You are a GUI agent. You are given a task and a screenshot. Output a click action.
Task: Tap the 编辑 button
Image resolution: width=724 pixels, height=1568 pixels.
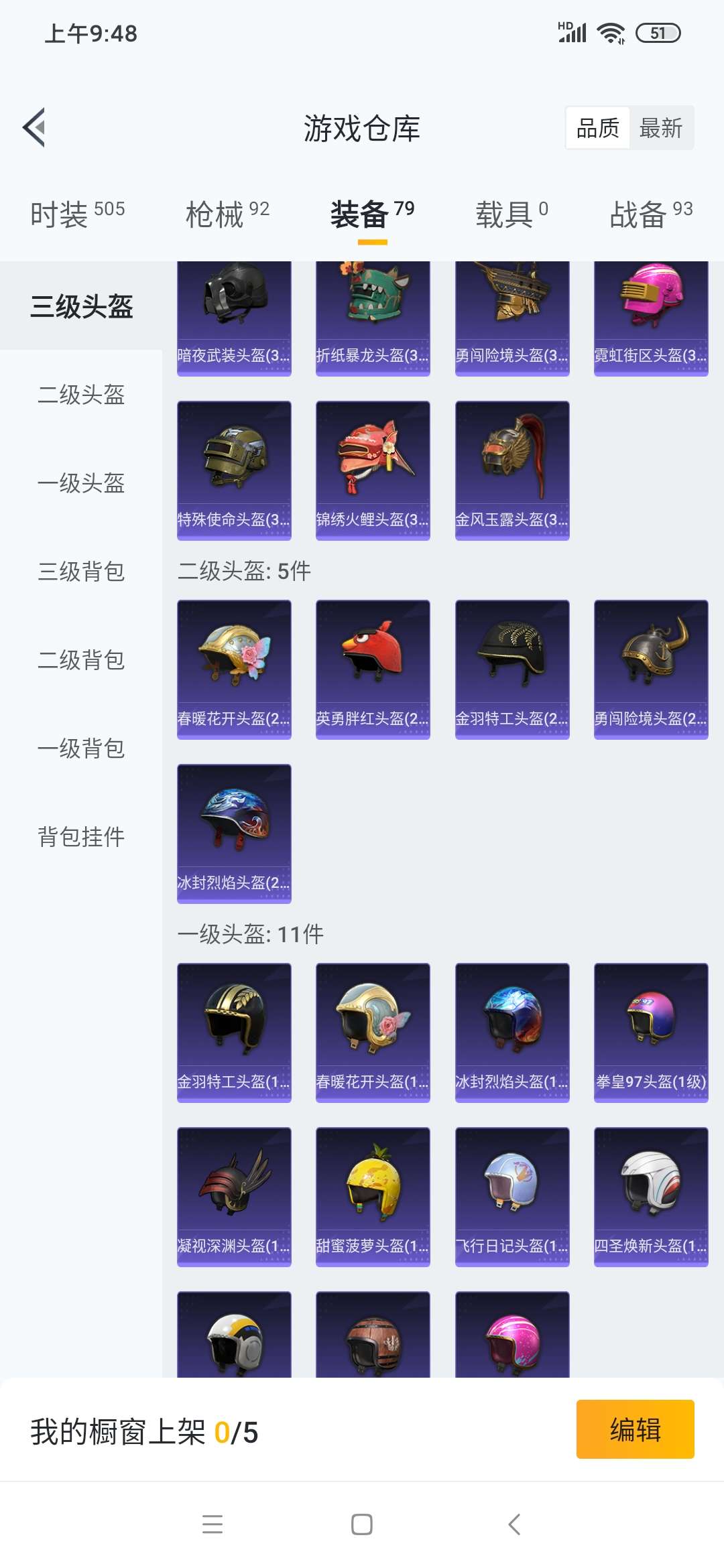coord(635,1429)
